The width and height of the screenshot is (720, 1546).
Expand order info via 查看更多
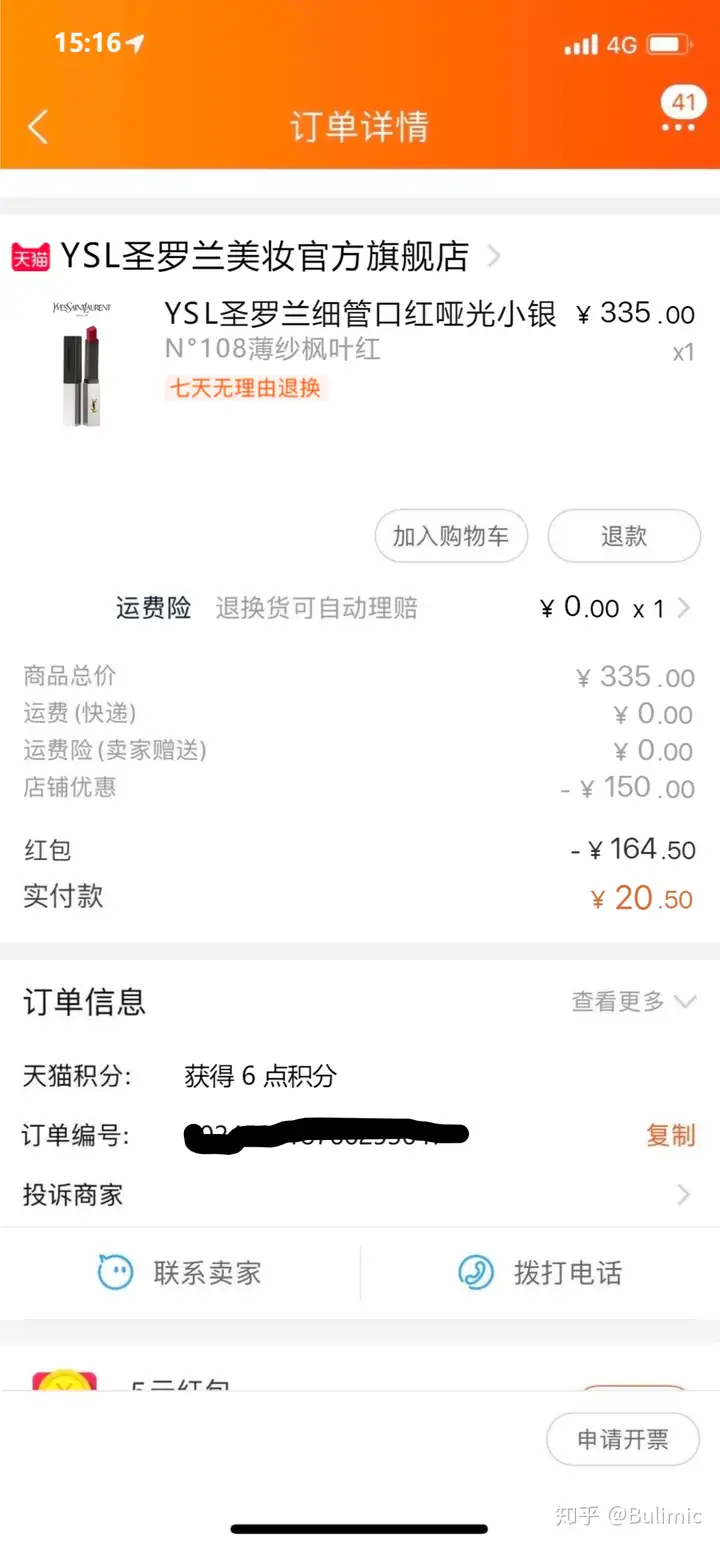click(x=632, y=1001)
